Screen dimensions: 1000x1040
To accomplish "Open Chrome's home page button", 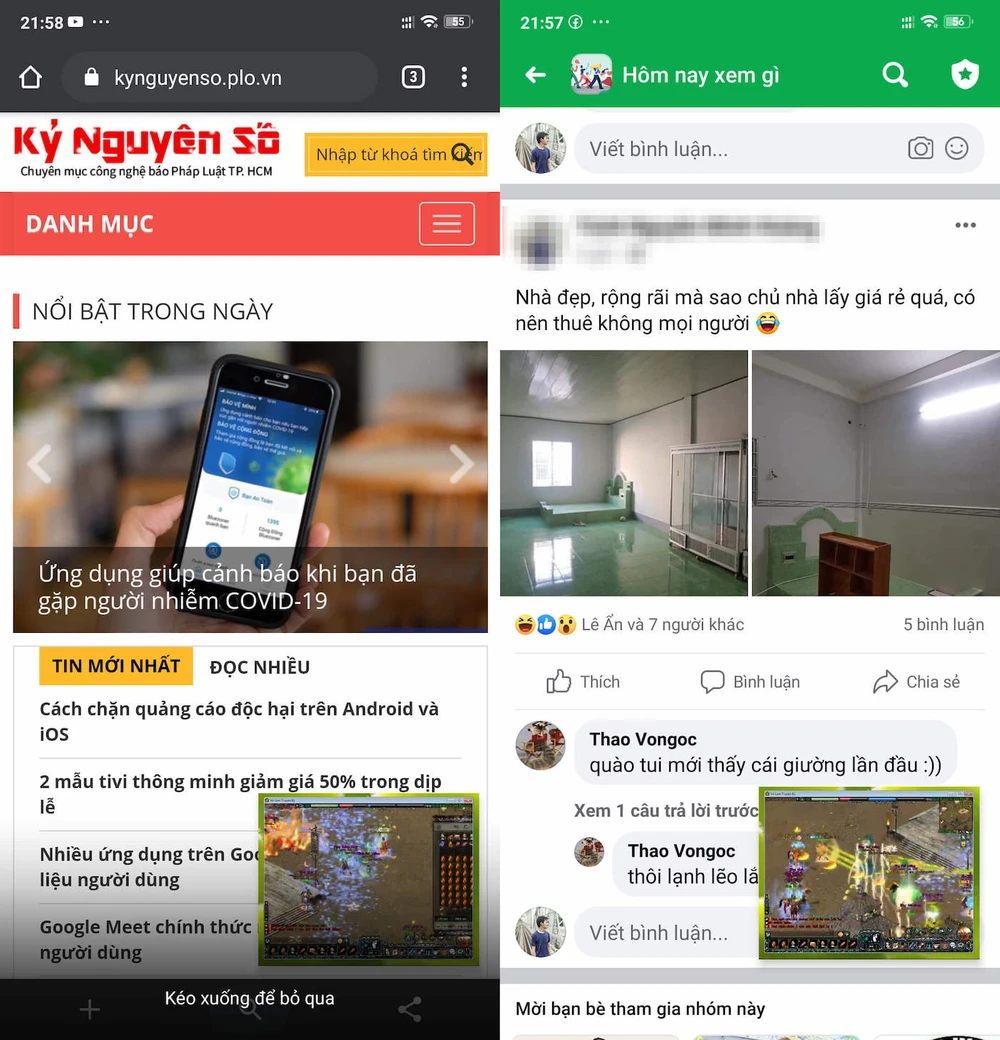I will tap(30, 77).
